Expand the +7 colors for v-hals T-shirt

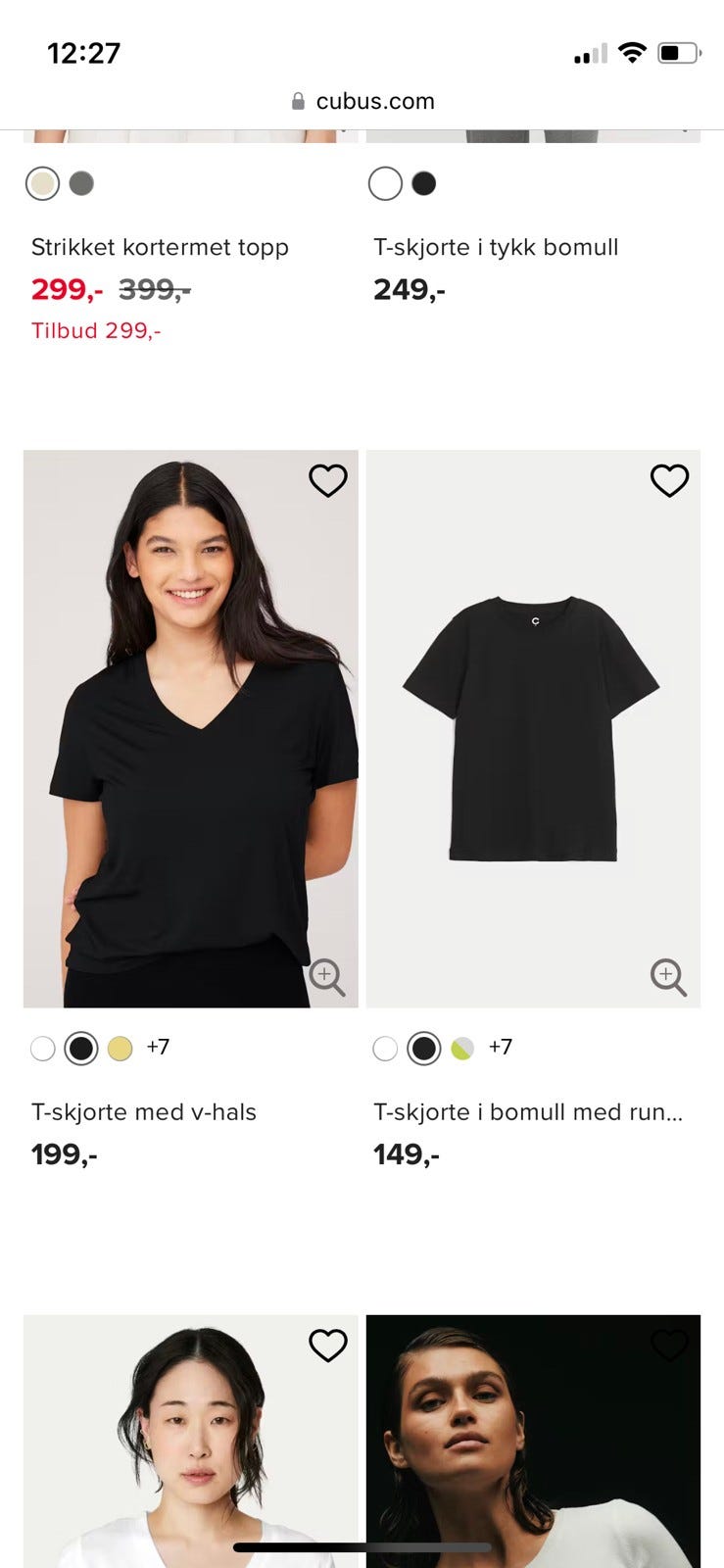tap(158, 1048)
